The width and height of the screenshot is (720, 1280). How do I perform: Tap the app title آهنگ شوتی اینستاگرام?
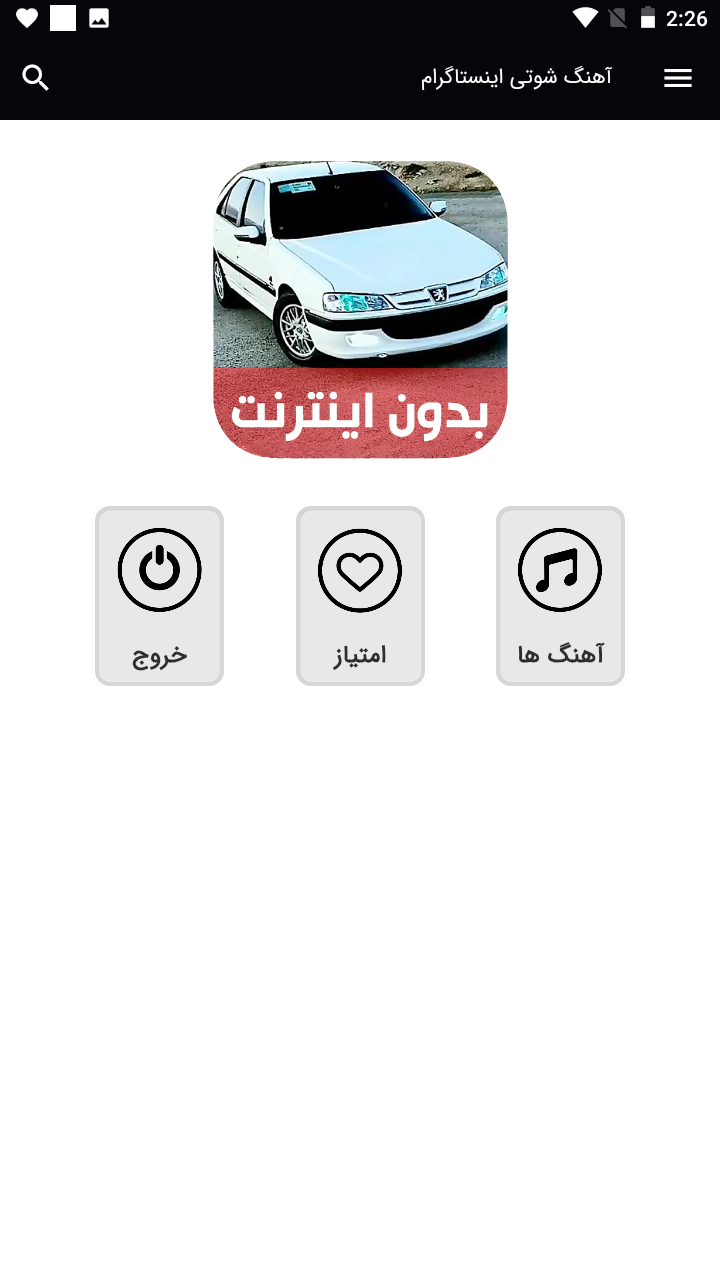pyautogui.click(x=517, y=77)
